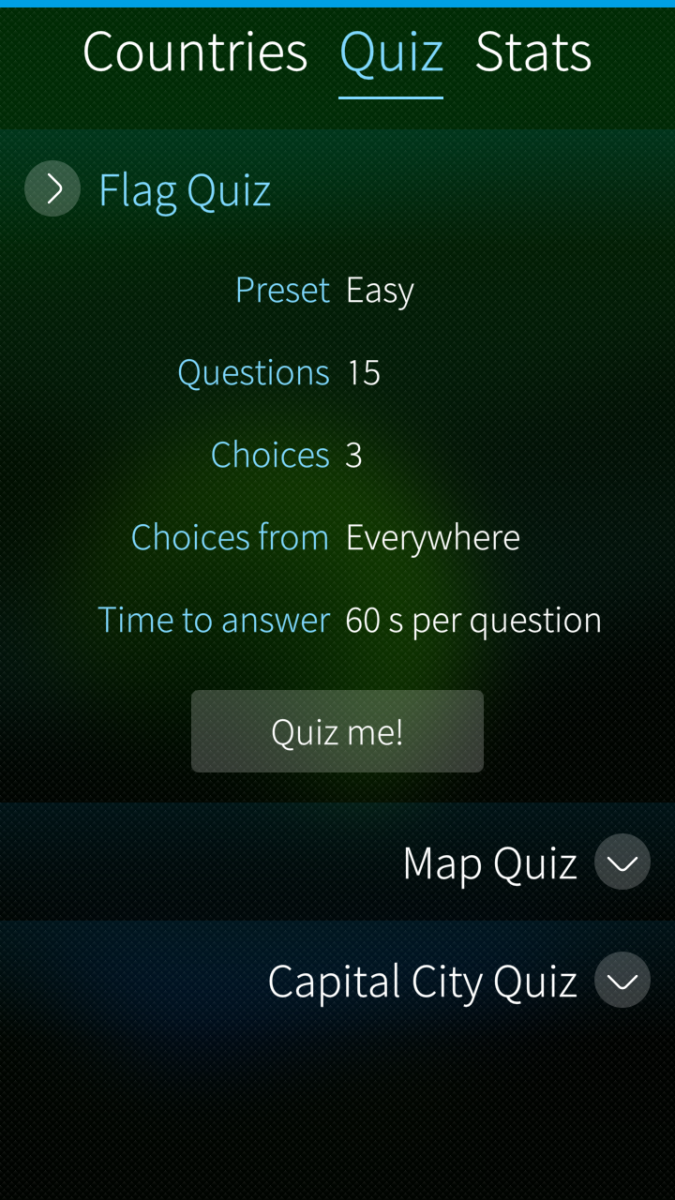Change the Time to answer setting

pyautogui.click(x=472, y=621)
